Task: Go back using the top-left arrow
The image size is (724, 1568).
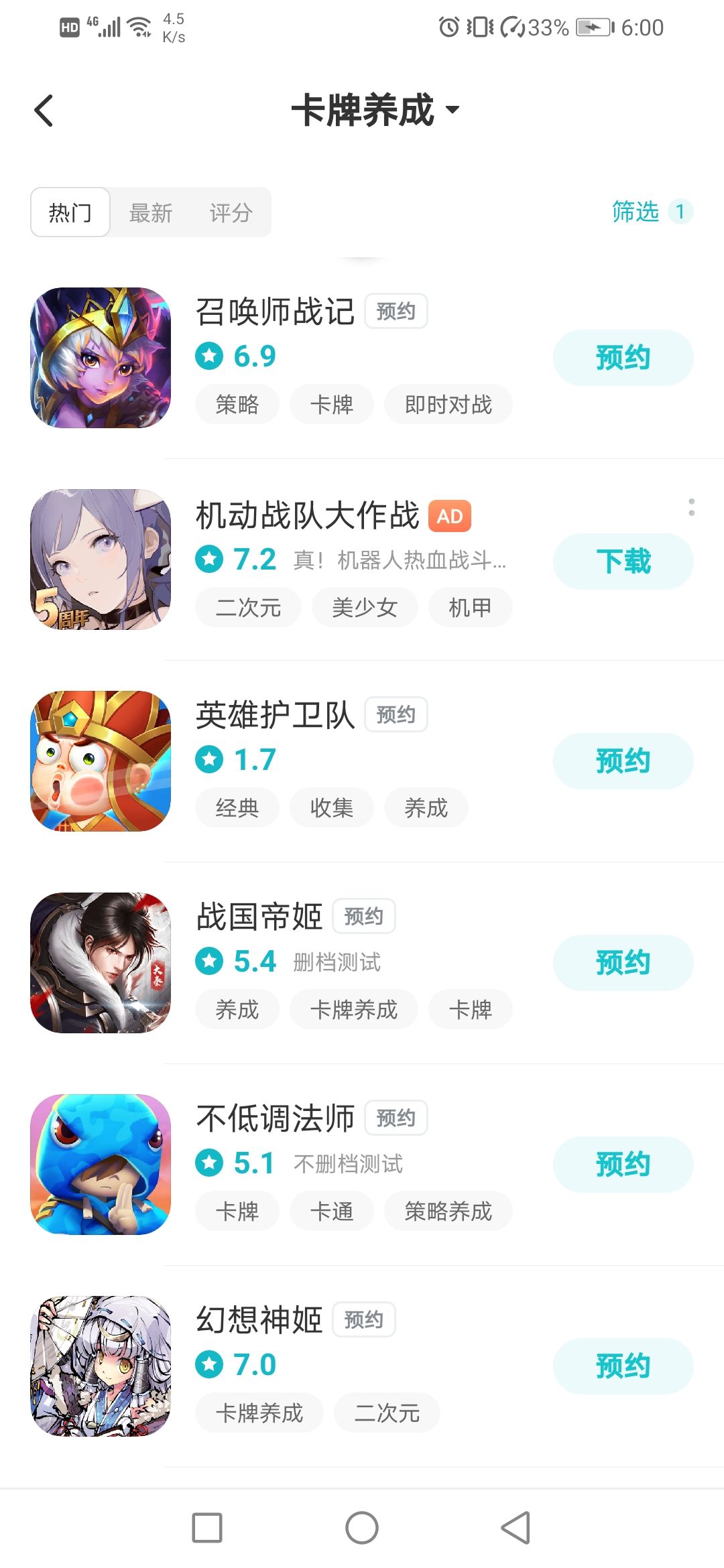Action: click(x=44, y=111)
